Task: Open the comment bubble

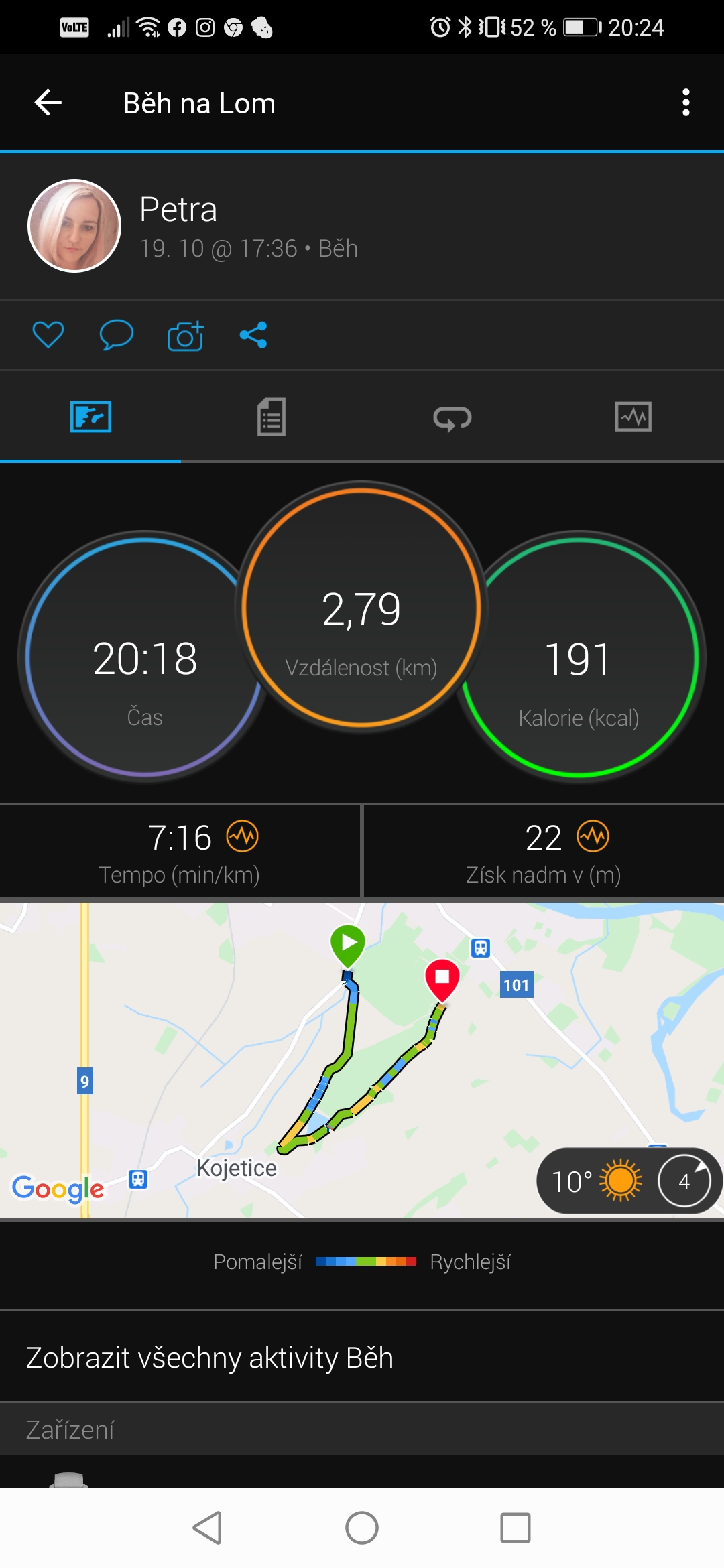Action: [x=117, y=335]
